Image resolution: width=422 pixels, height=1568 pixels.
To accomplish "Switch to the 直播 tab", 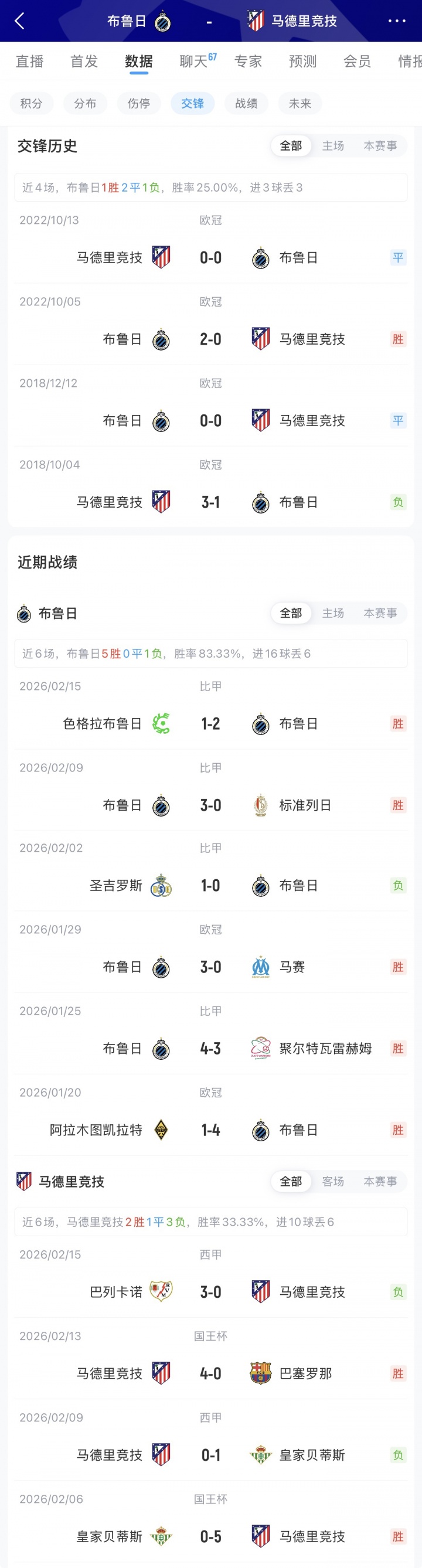I will [29, 62].
